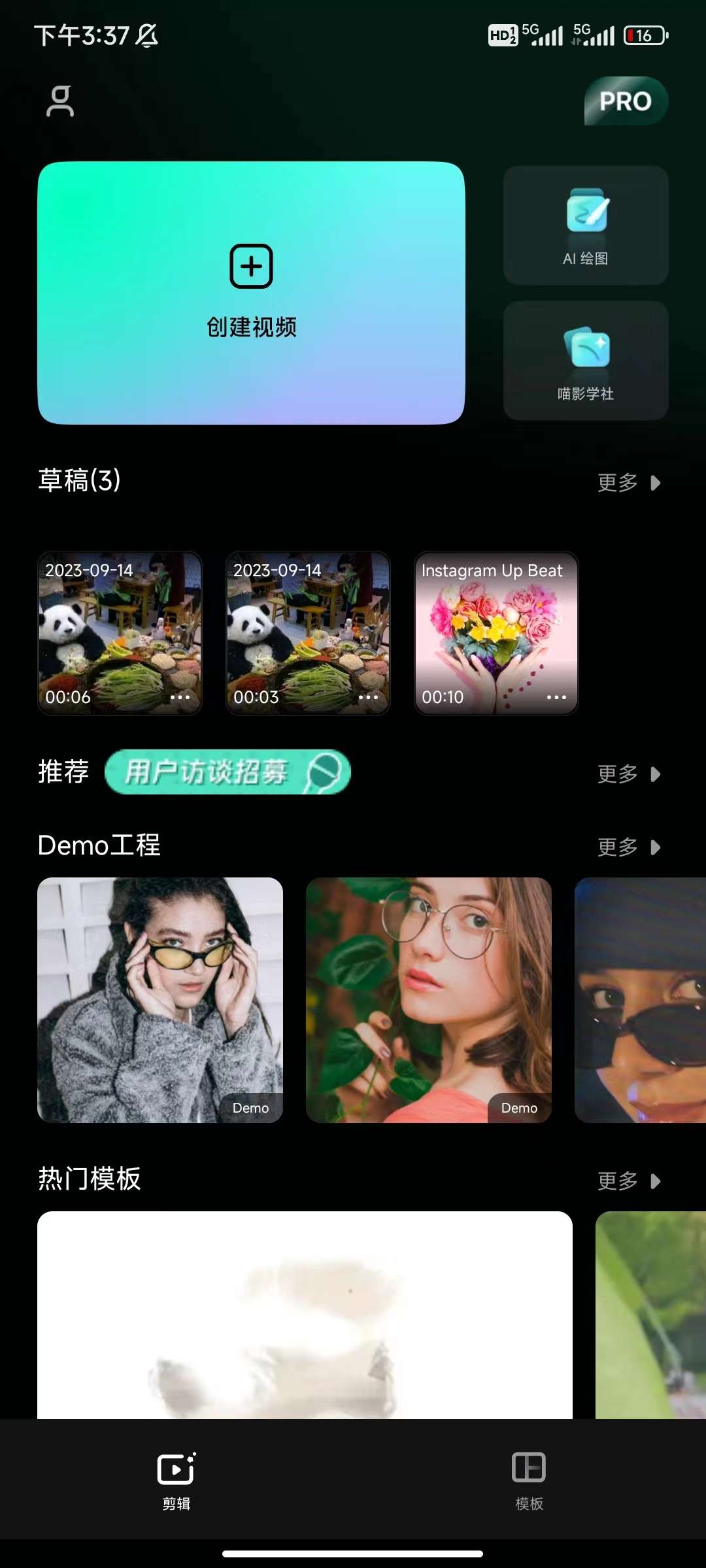Tap the 创建视频 button
The image size is (706, 1568).
coord(251,294)
